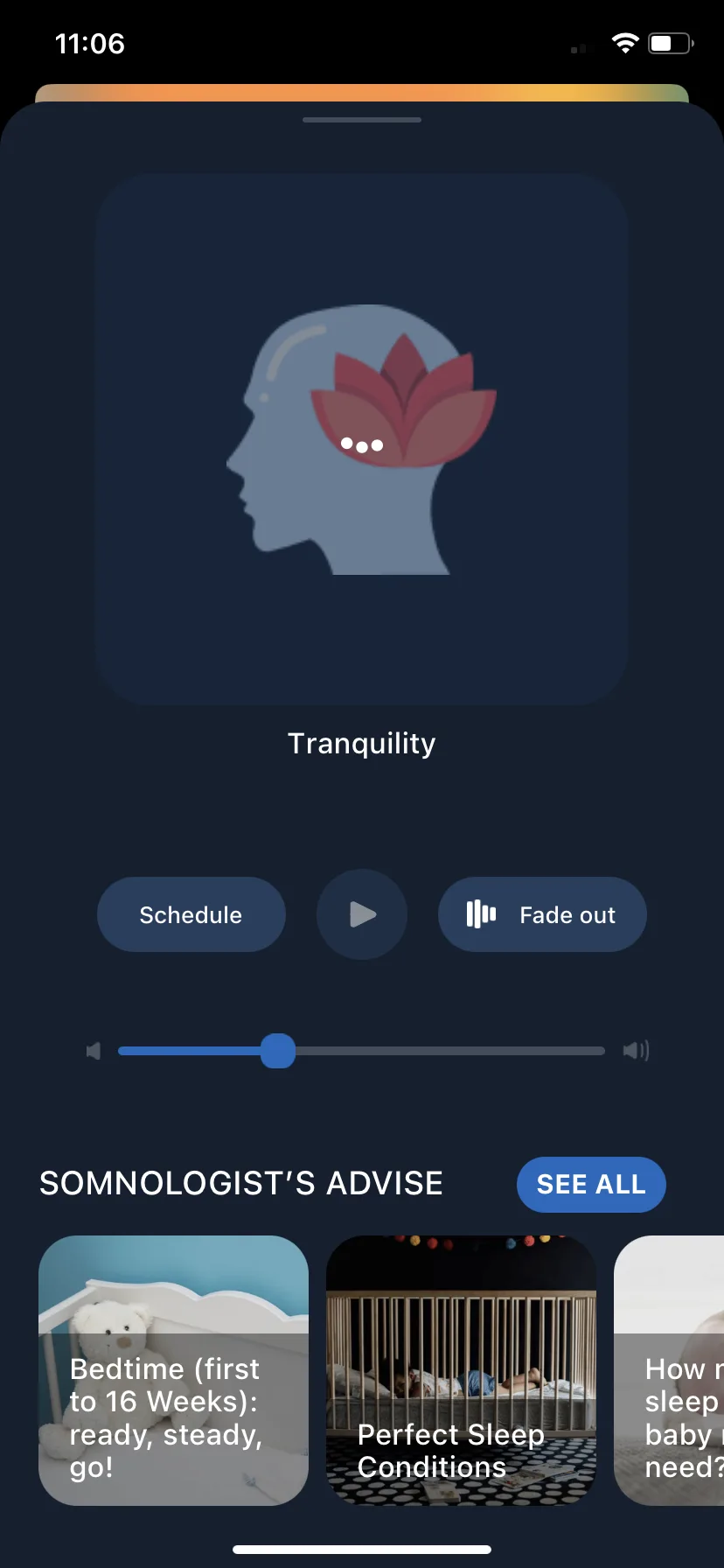Open the Schedule options

point(191,914)
